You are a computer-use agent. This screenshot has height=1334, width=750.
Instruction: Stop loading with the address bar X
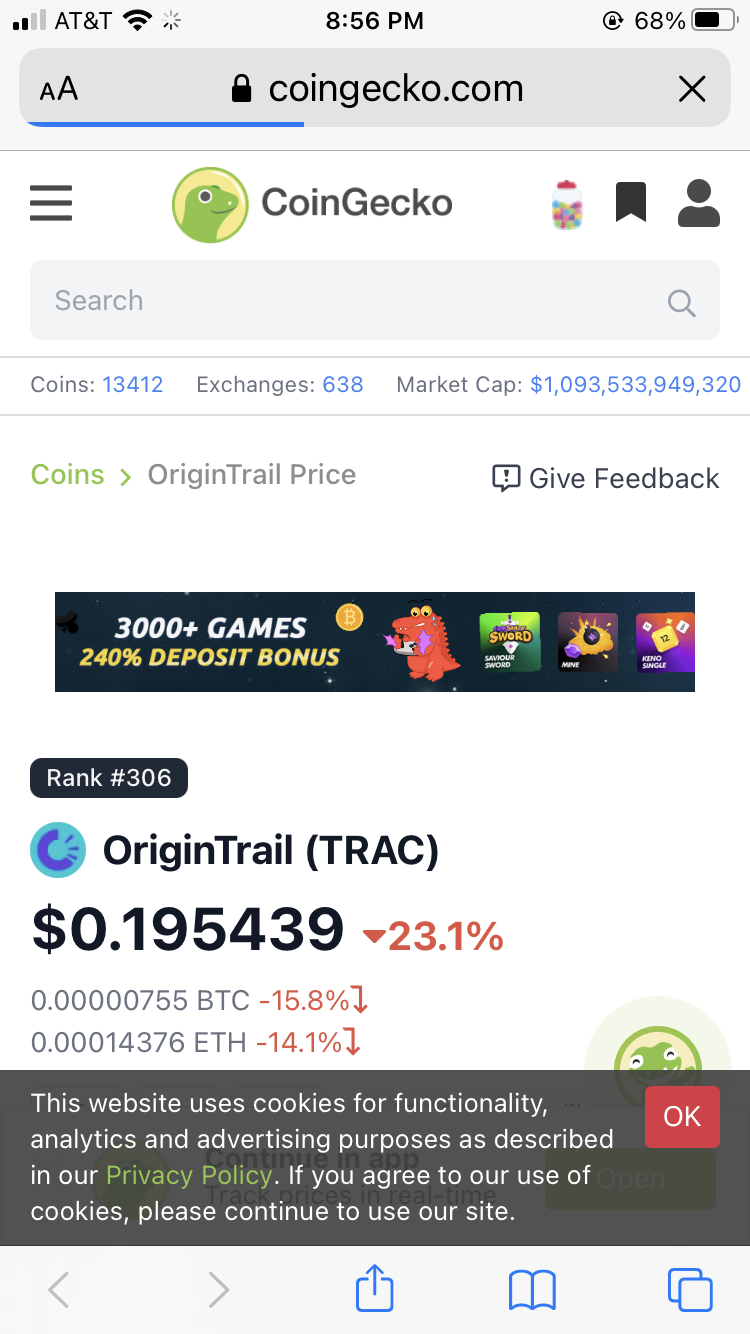(x=692, y=90)
